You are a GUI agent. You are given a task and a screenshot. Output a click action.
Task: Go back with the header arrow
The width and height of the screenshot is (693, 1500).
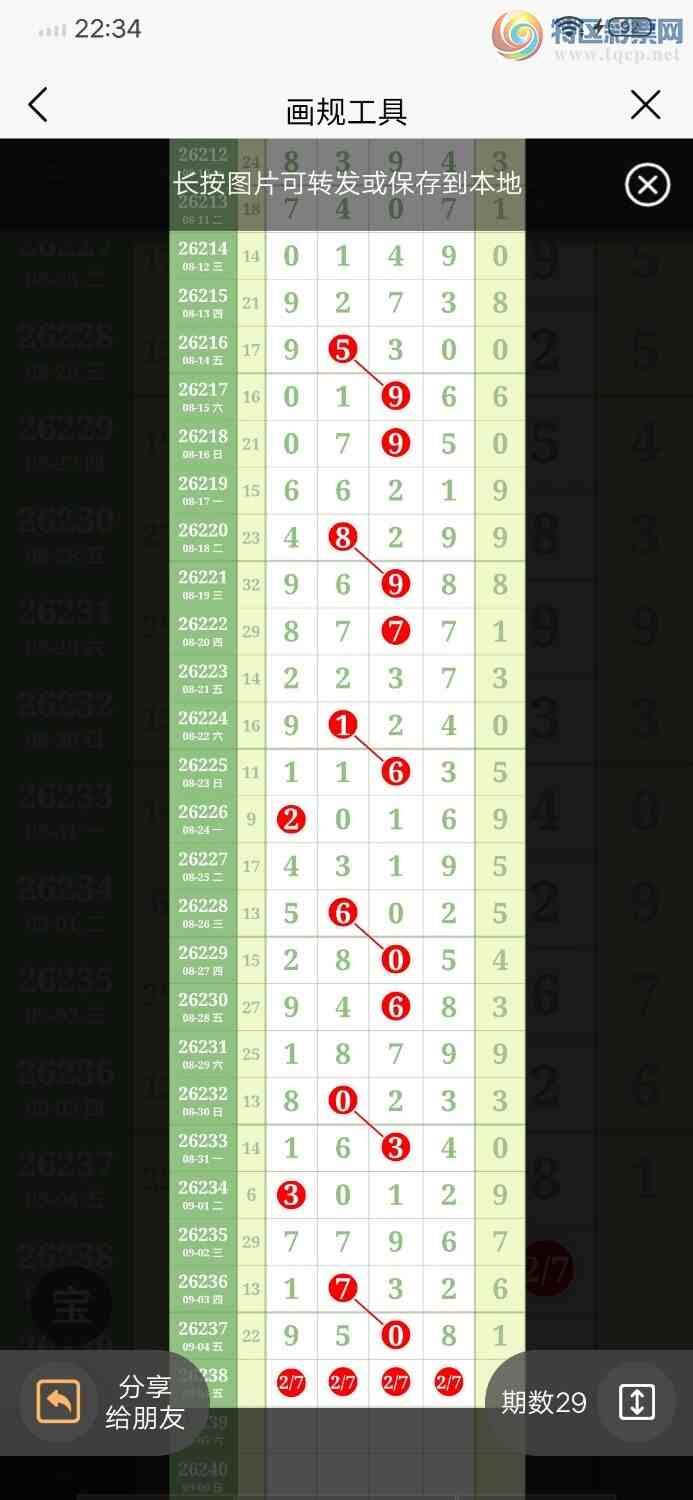(38, 105)
